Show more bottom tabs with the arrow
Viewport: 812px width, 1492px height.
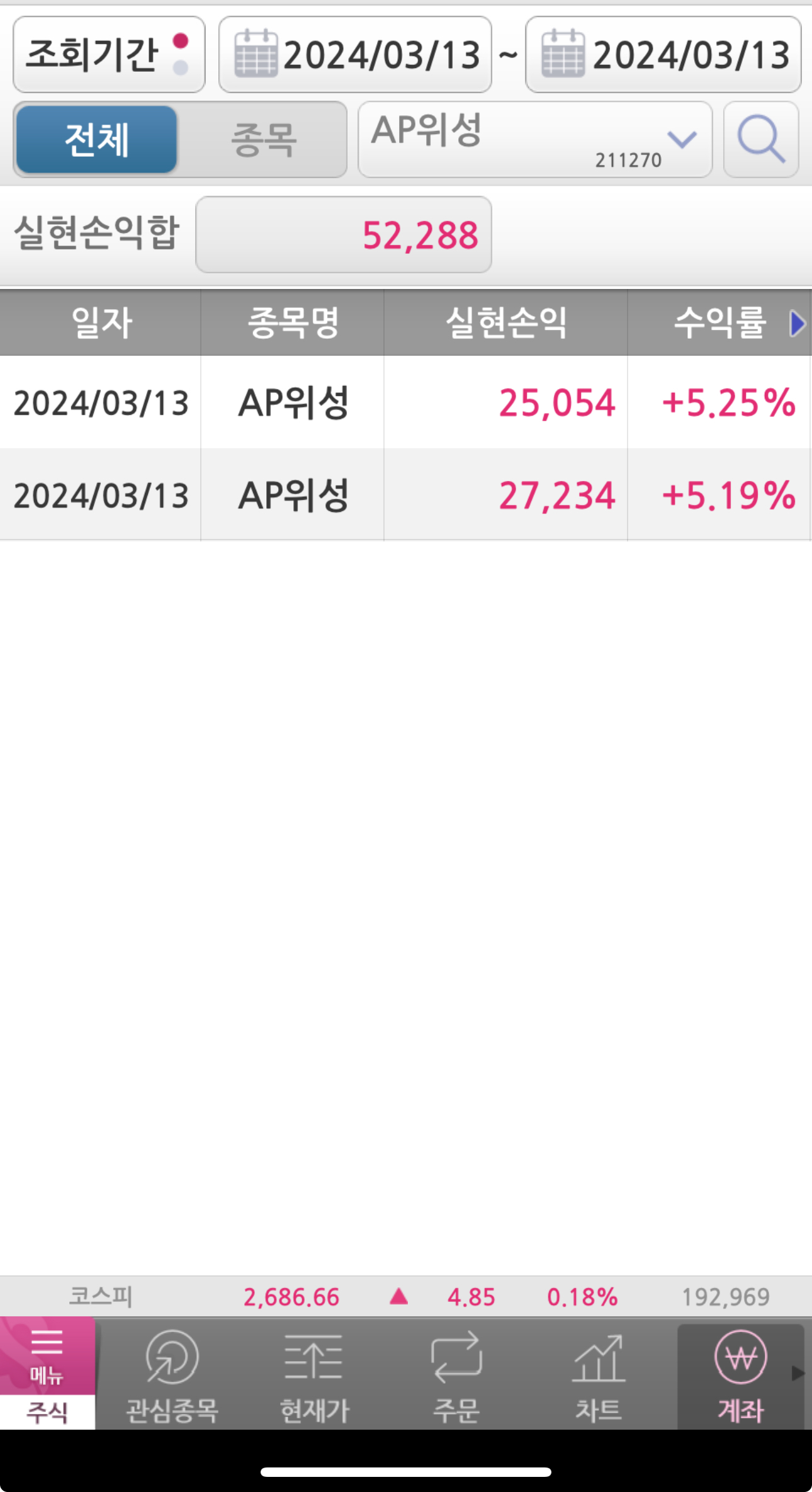click(x=798, y=1372)
